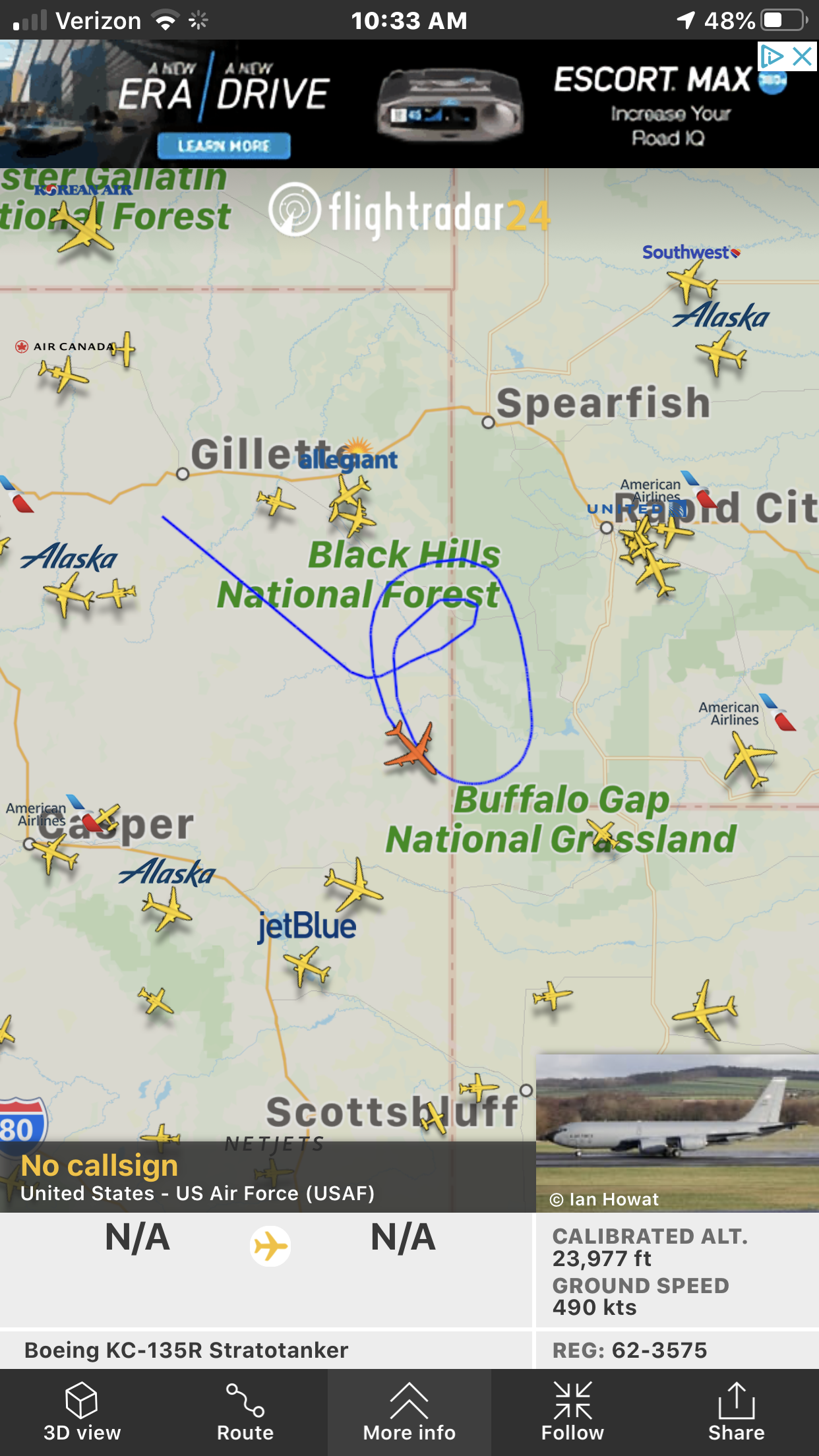
Task: Expand More info panel
Action: coord(409,1412)
